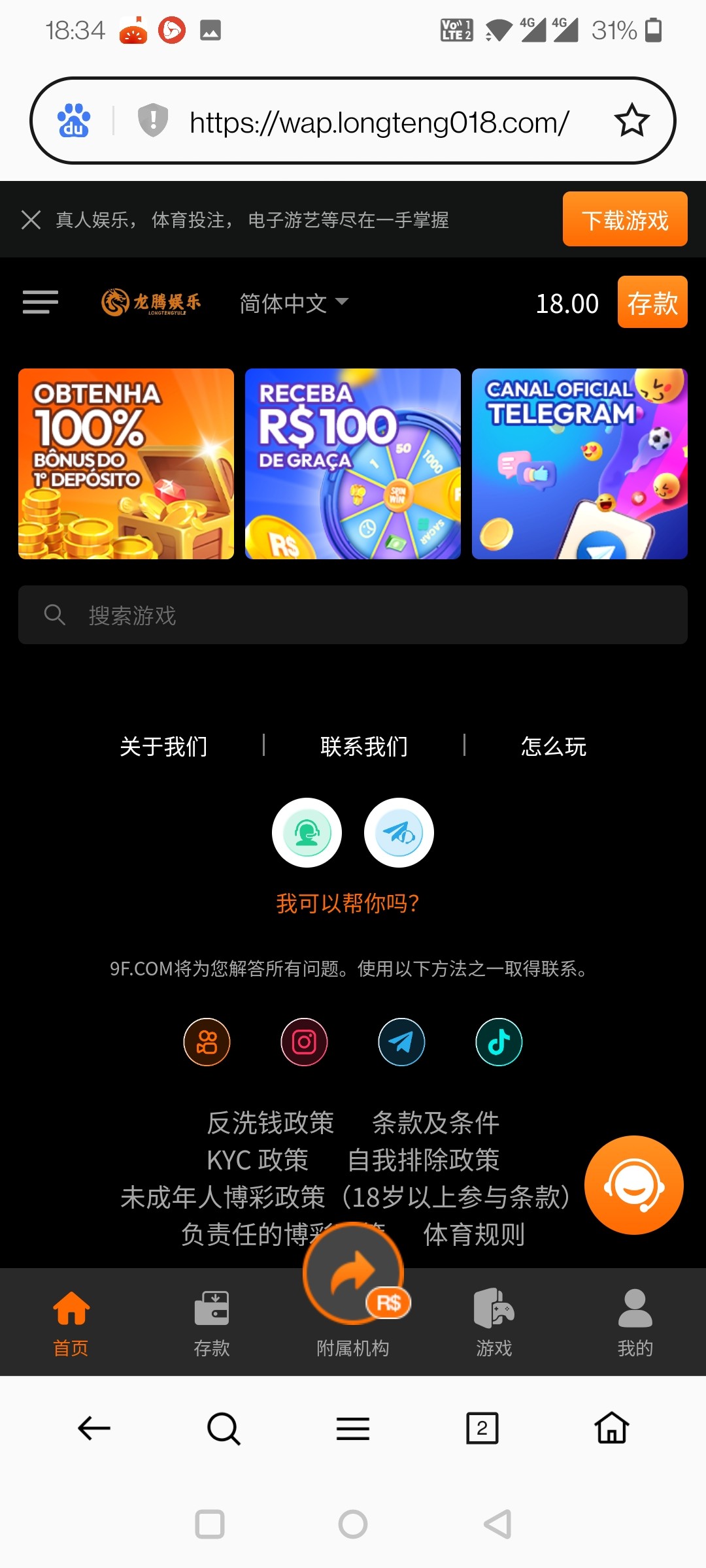Image resolution: width=706 pixels, height=1568 pixels.
Task: Open the Instagram social icon
Action: (304, 1042)
